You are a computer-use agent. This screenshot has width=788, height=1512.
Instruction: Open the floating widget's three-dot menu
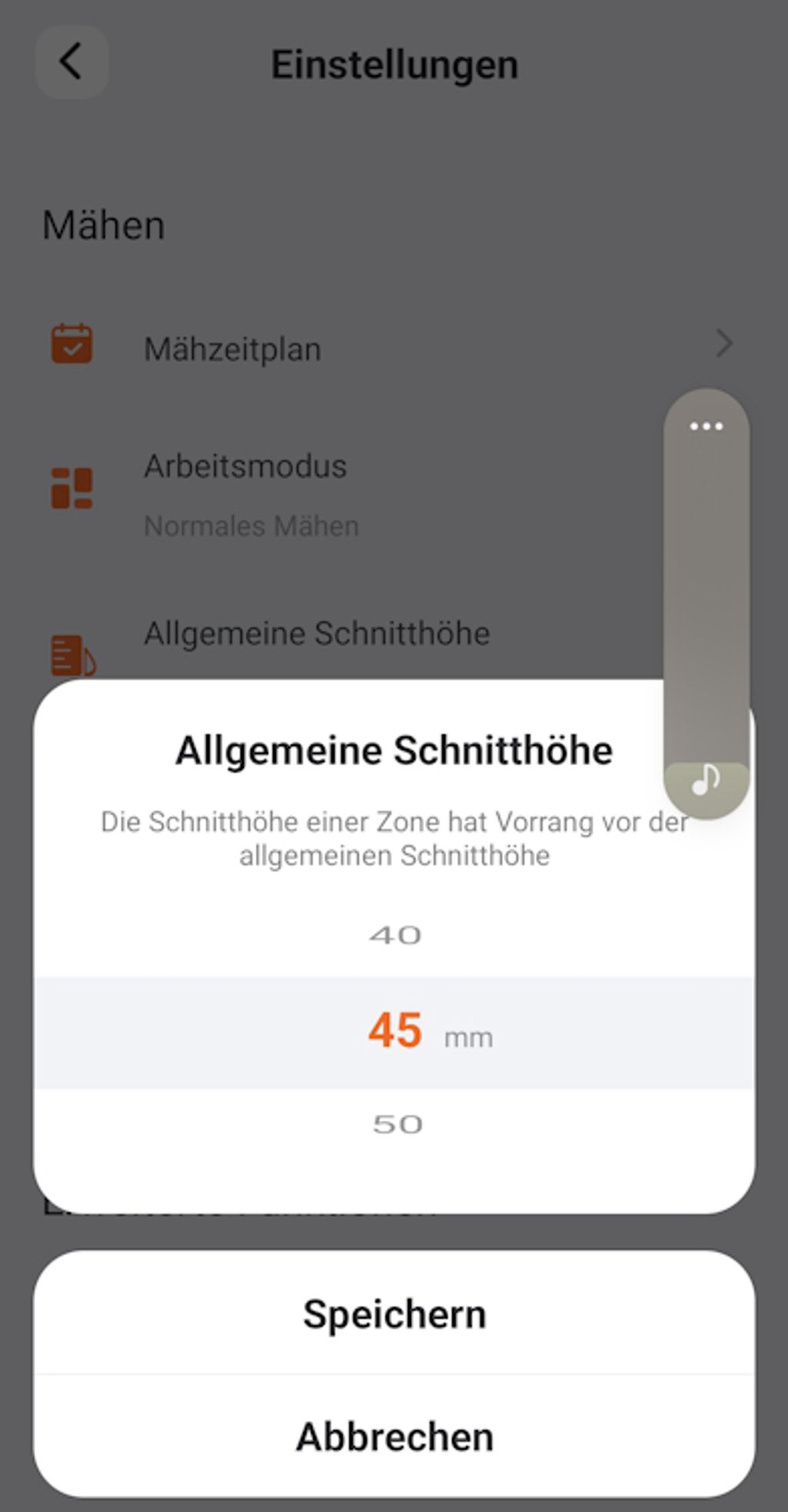coord(706,427)
